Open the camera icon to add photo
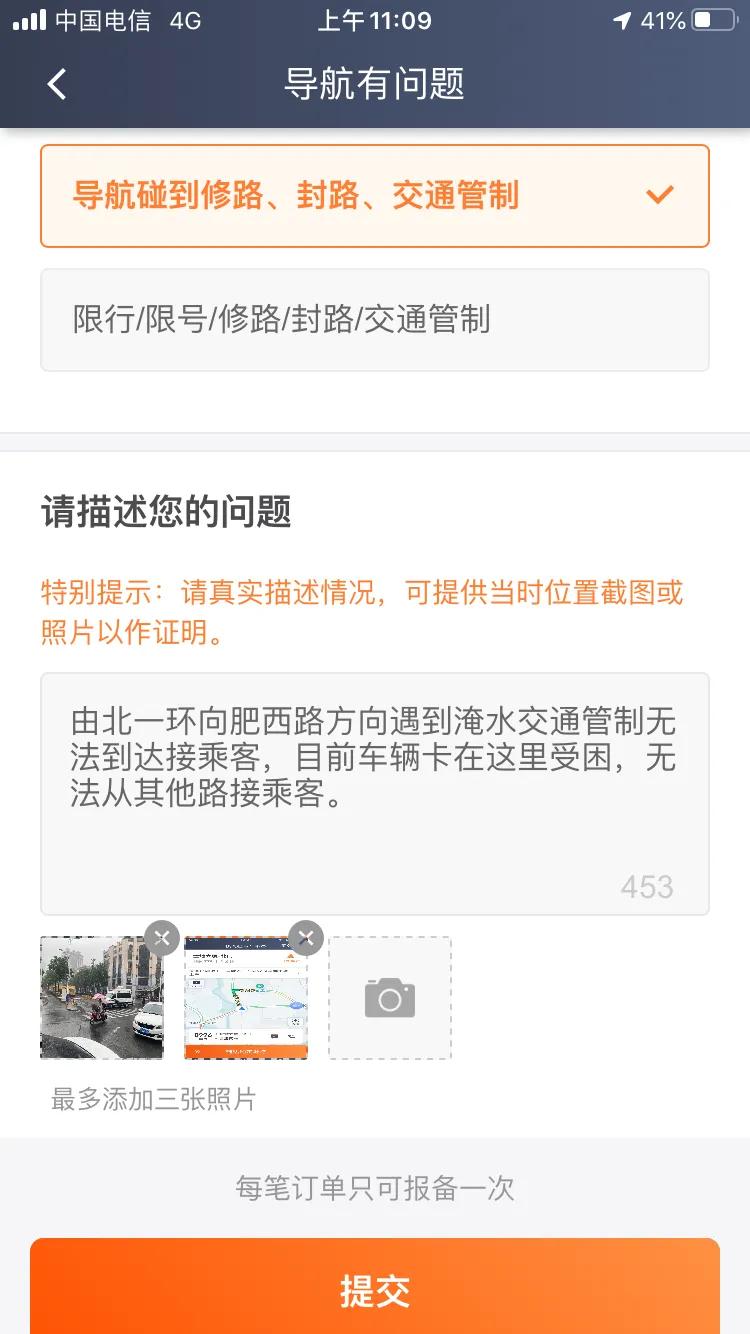Image resolution: width=750 pixels, height=1334 pixels. (x=390, y=997)
